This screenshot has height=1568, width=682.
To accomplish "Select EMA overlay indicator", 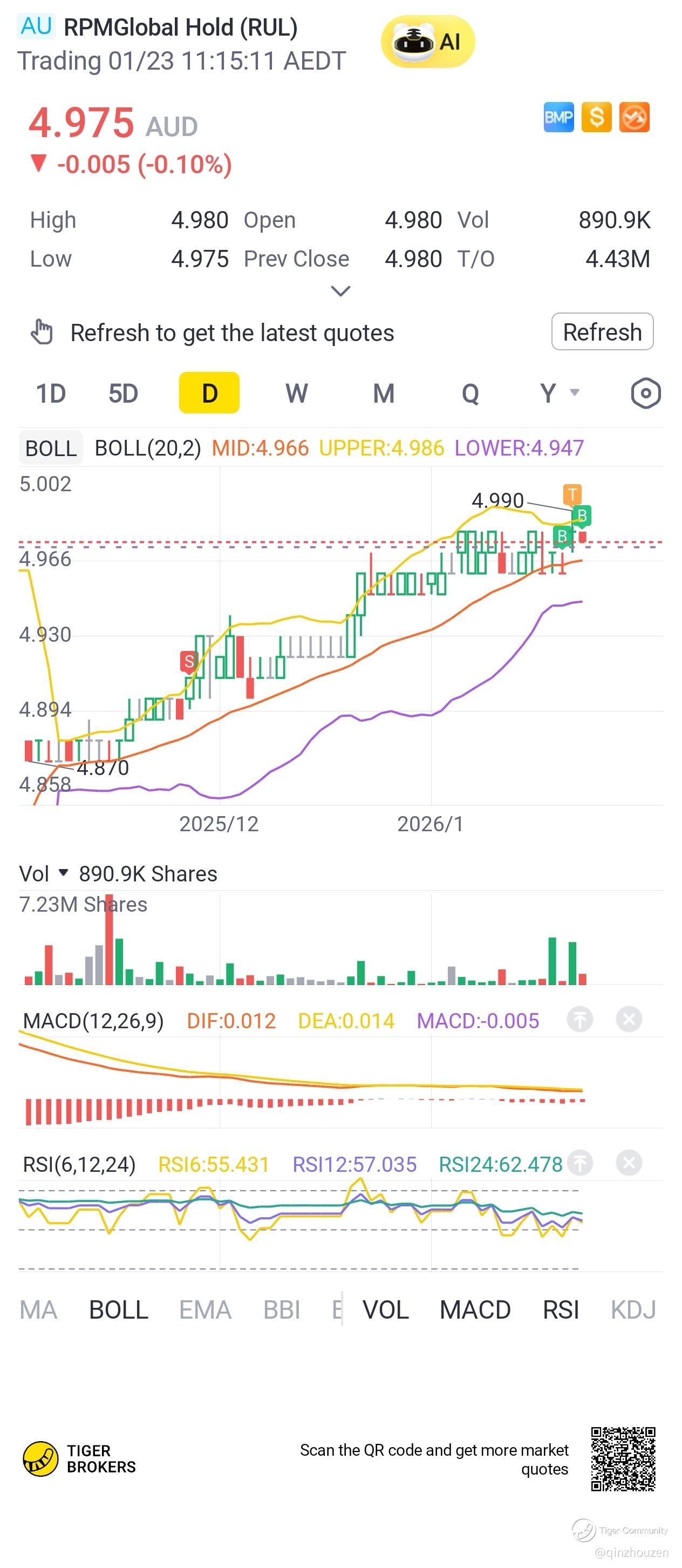I will click(x=205, y=1310).
